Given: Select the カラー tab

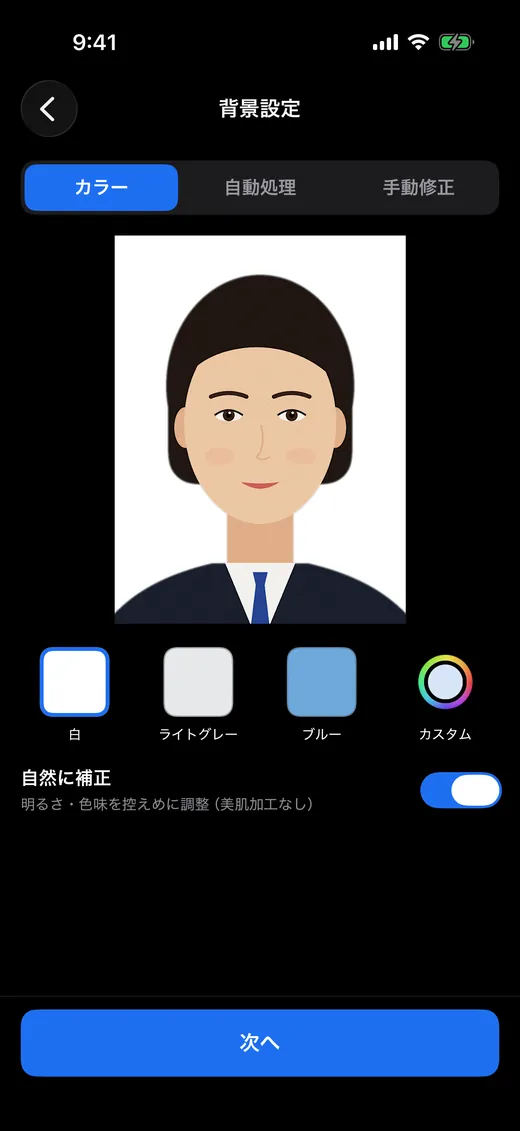Looking at the screenshot, I should click(x=101, y=188).
